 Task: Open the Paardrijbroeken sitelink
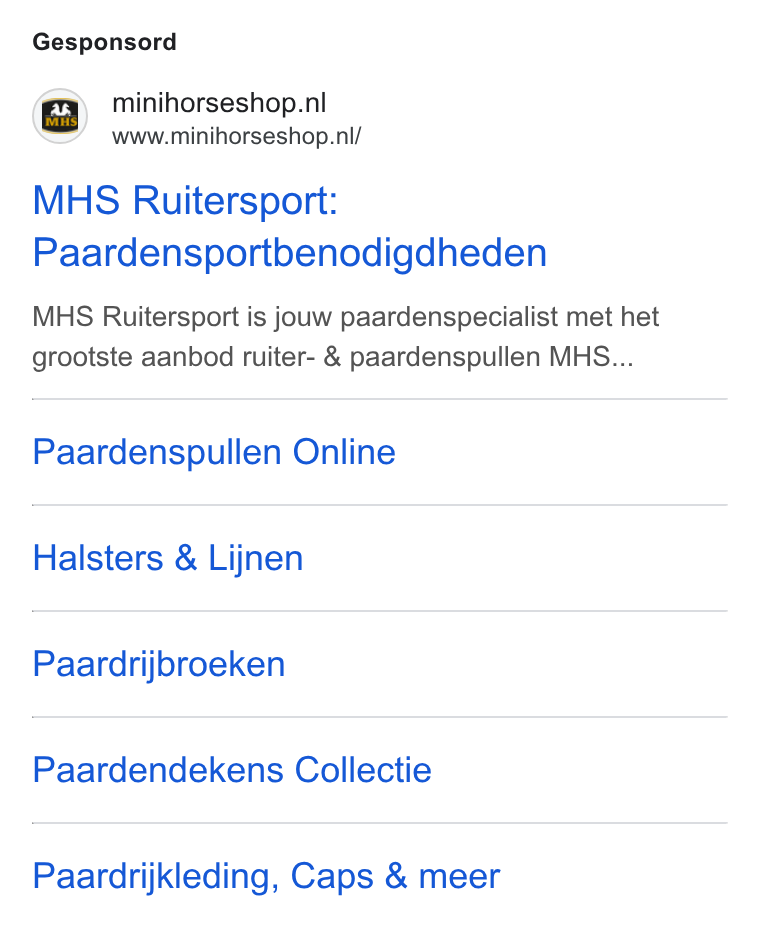coord(159,664)
